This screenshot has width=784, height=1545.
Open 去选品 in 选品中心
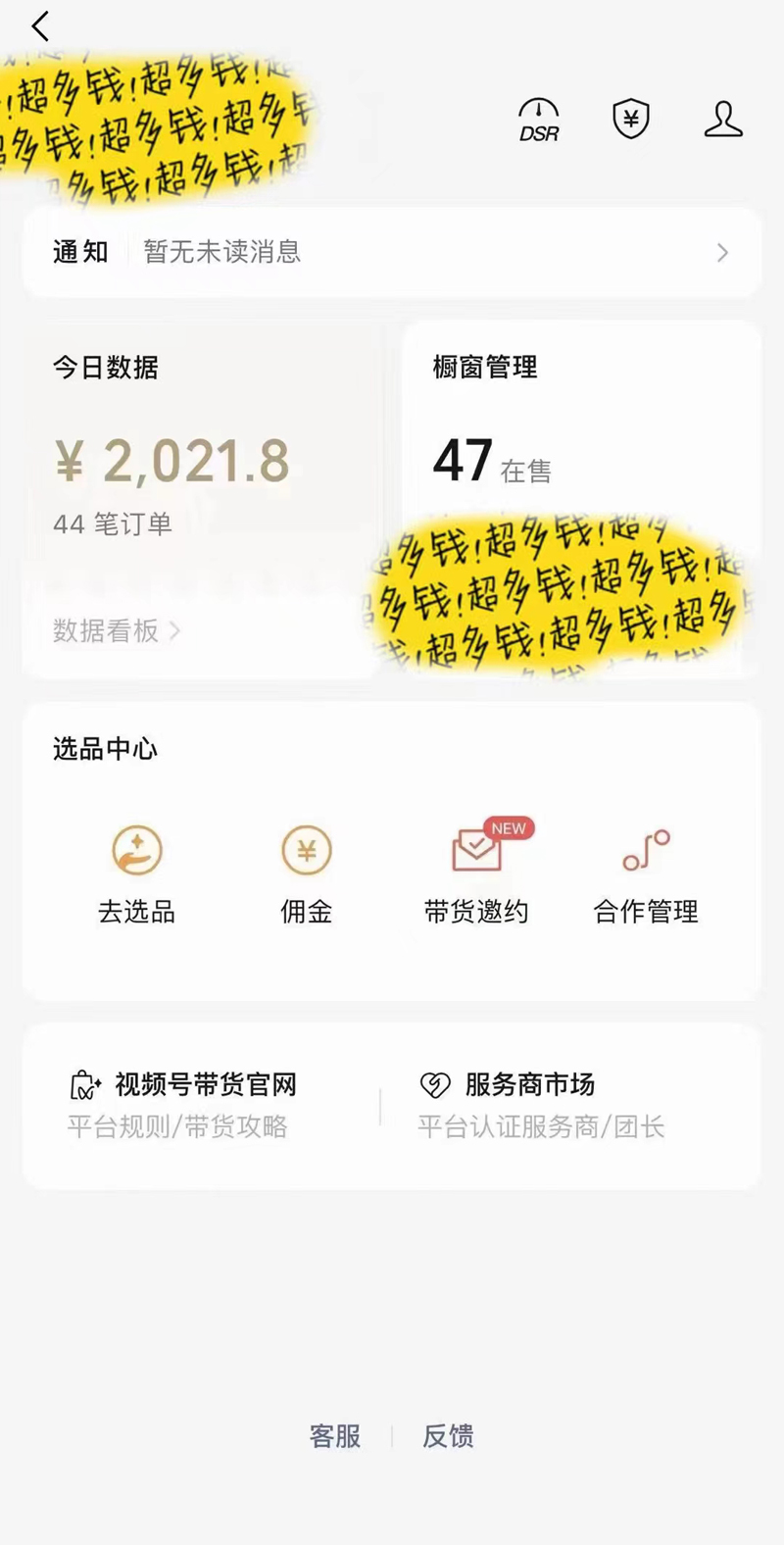point(137,872)
